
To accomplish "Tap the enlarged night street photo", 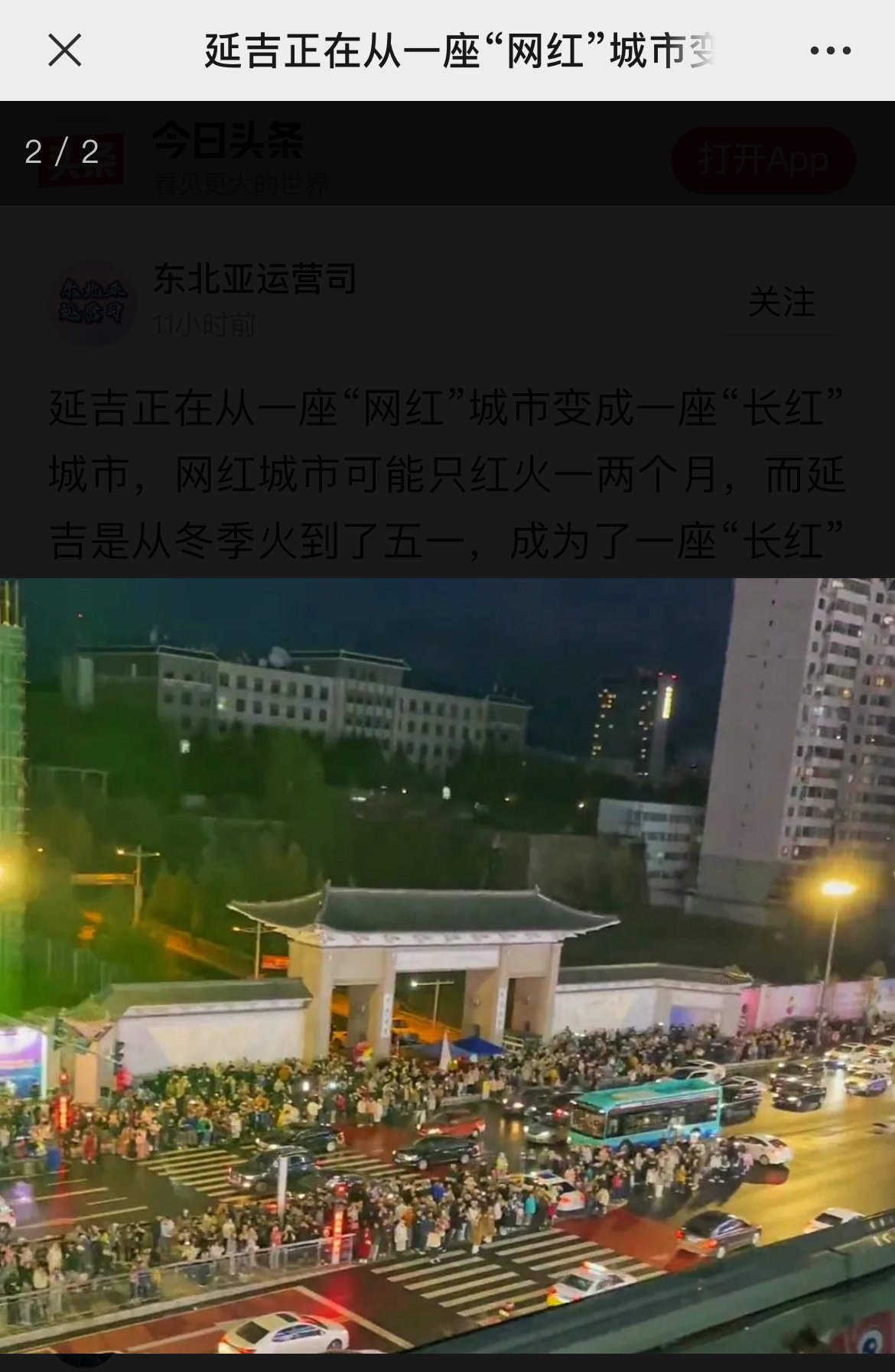I will point(447,965).
